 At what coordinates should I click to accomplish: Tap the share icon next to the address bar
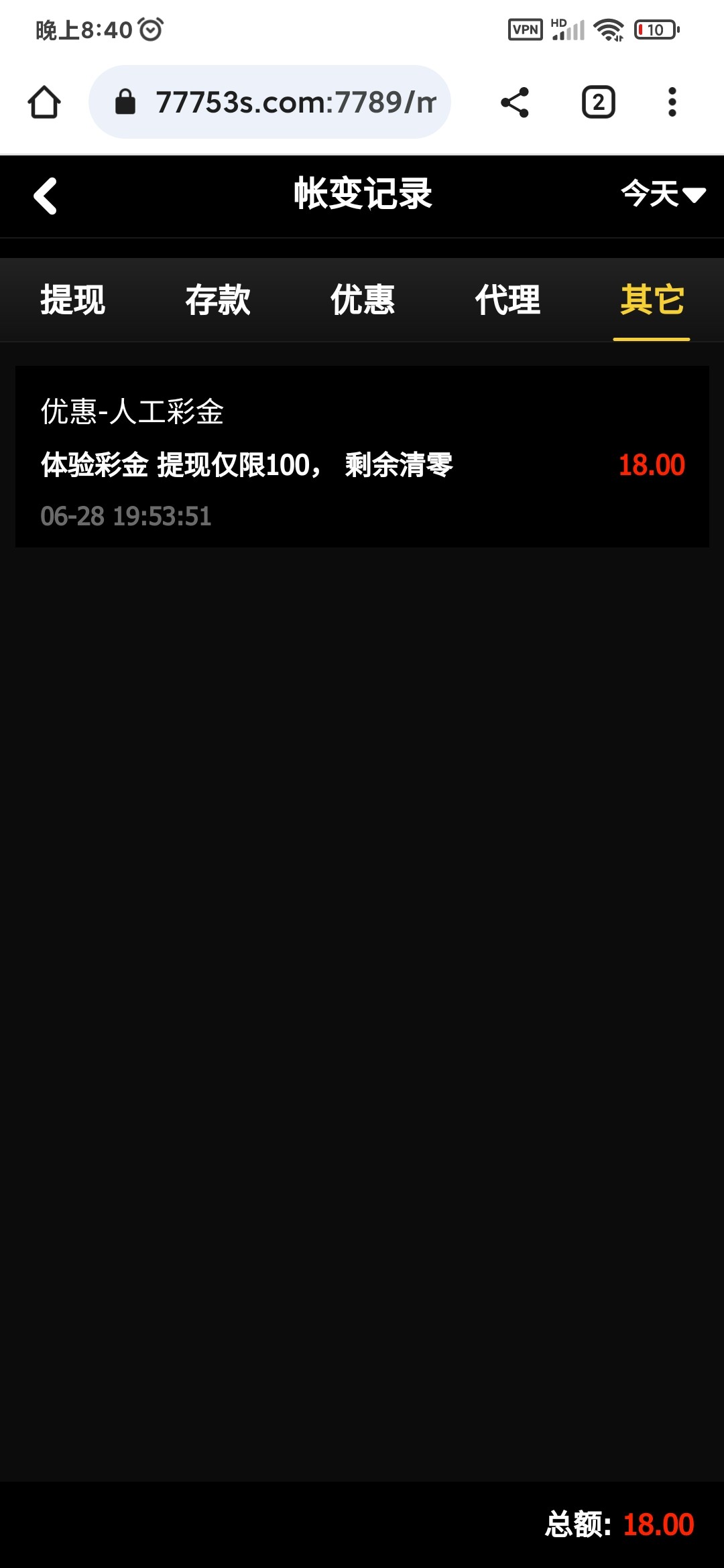tap(514, 102)
